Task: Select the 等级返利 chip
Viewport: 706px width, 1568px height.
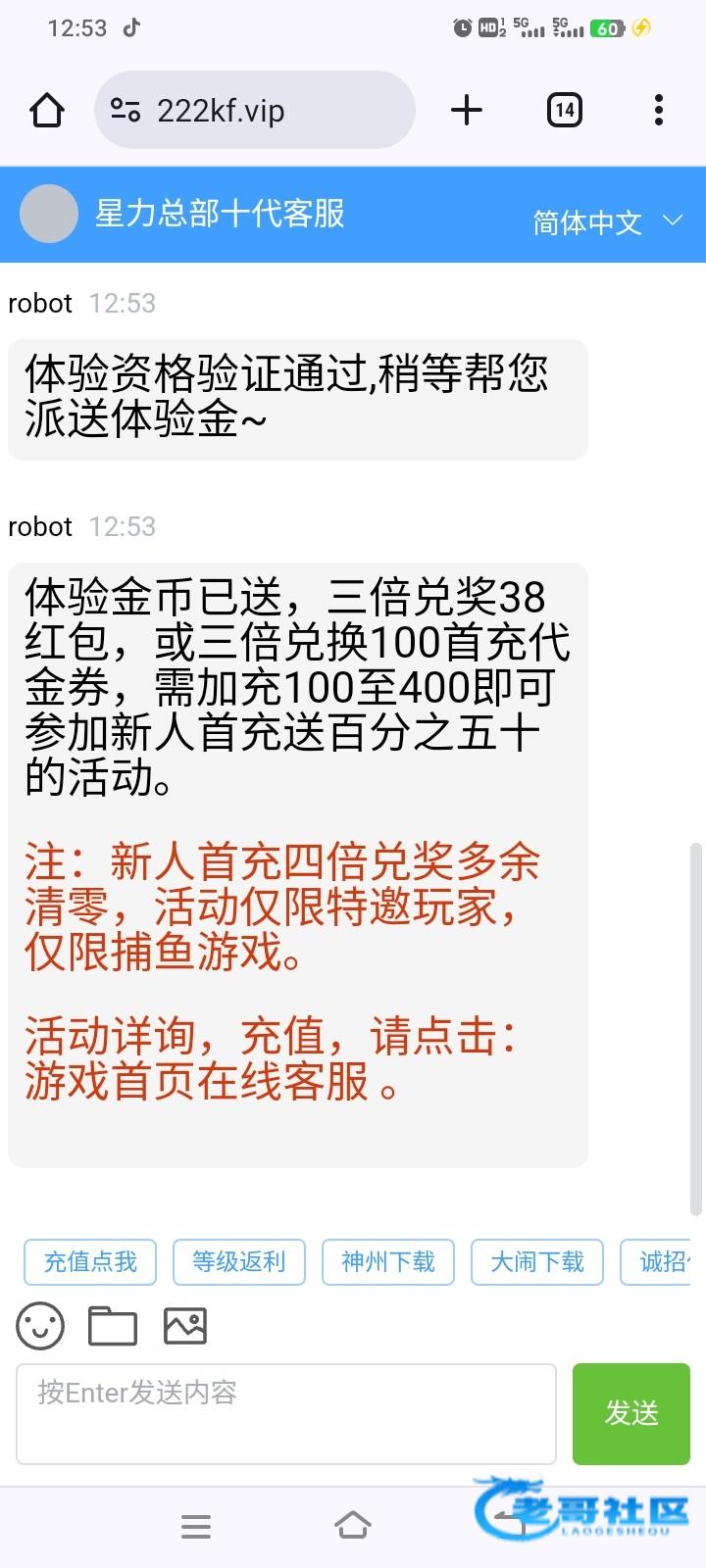Action: tap(239, 1261)
